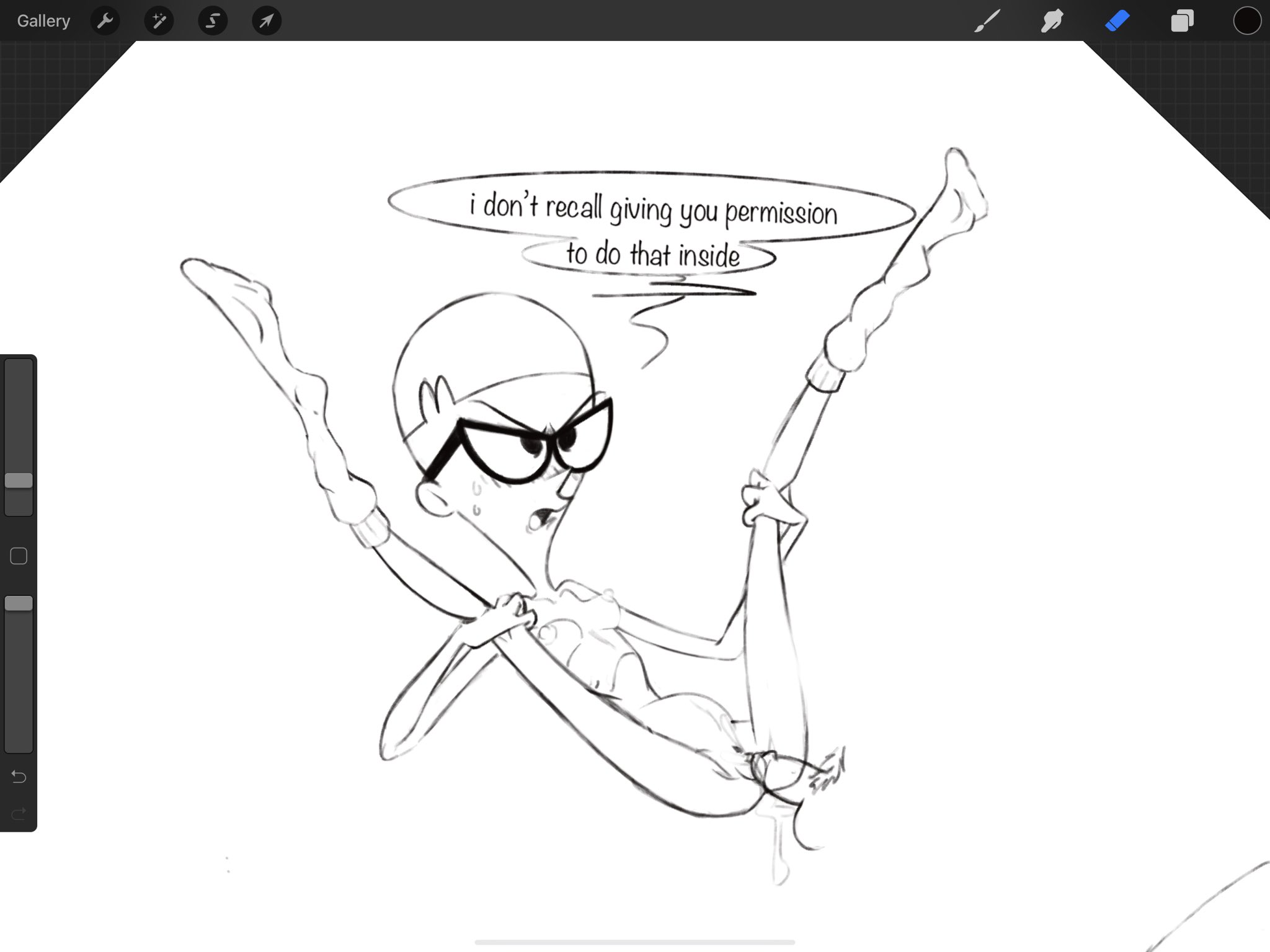Return to the Gallery
The image size is (1270, 952).
point(43,21)
